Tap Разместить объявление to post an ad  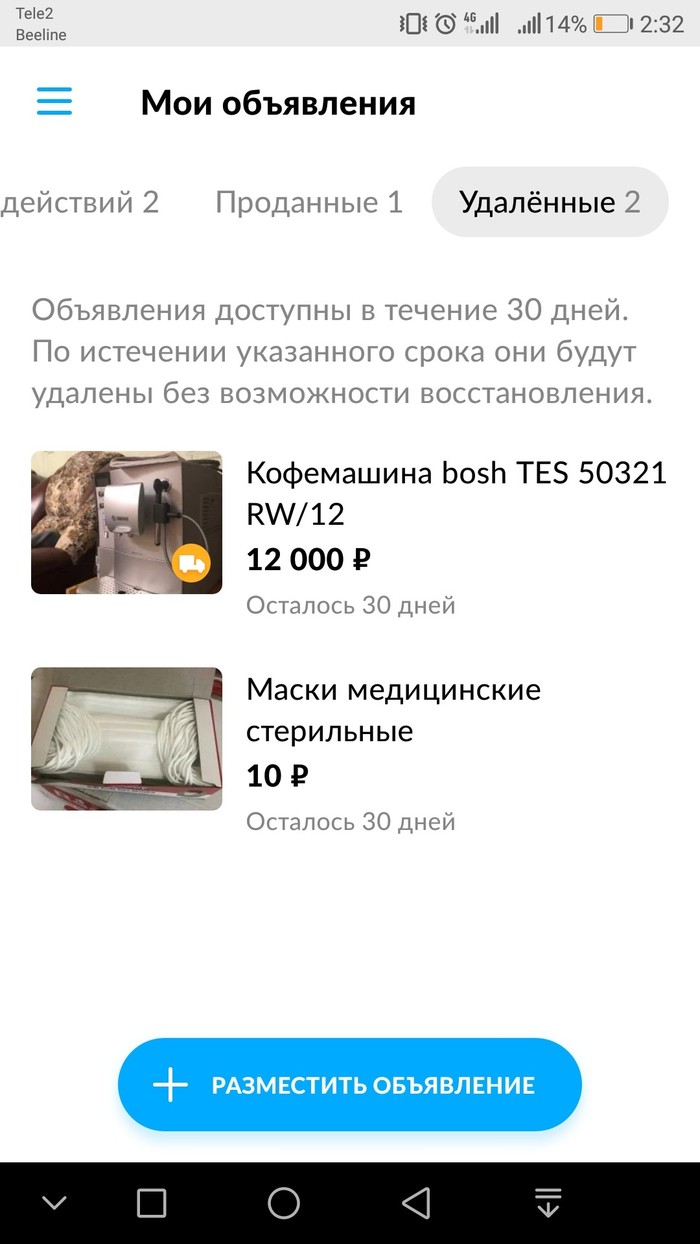pyautogui.click(x=350, y=1085)
